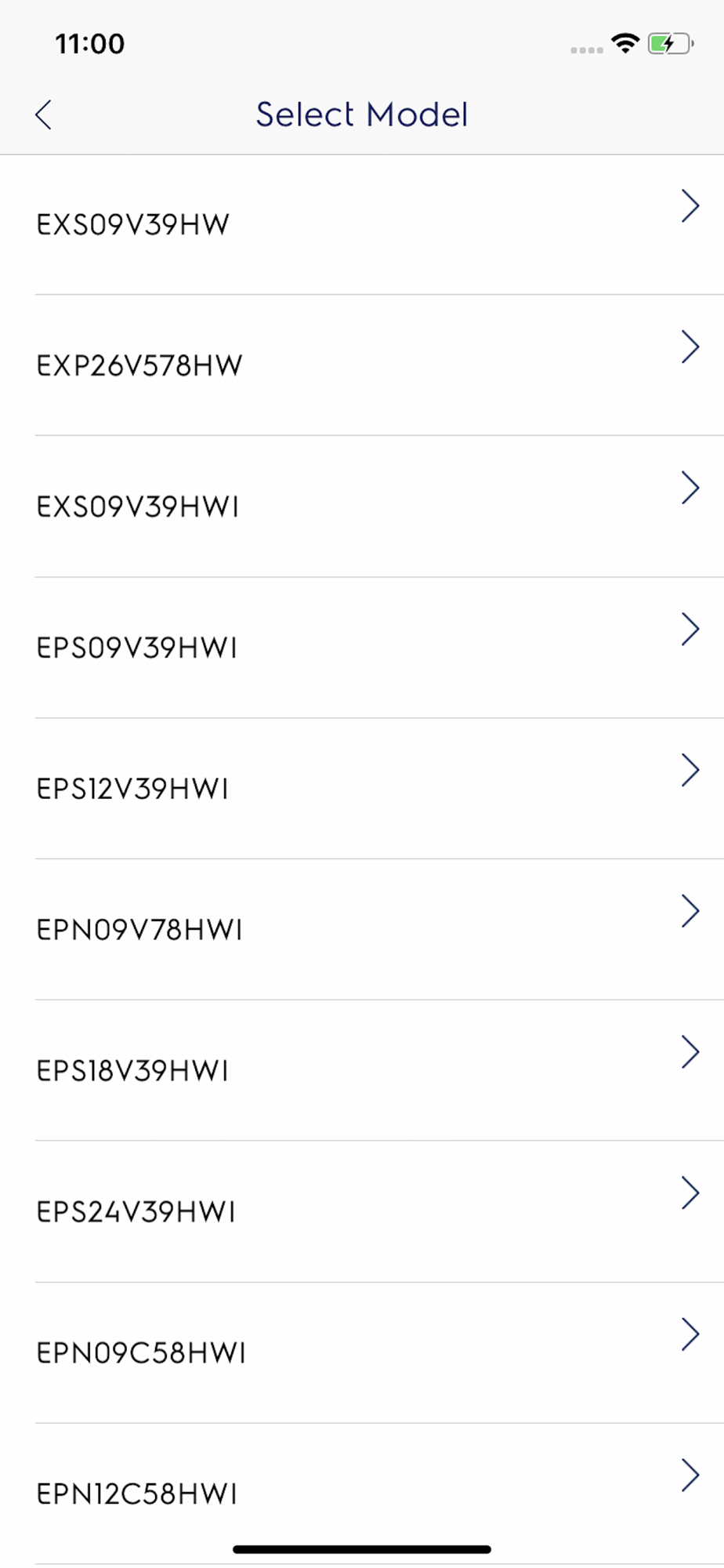724x1568 pixels.
Task: Pick the EPS09V39HWI model
Action: (x=362, y=648)
